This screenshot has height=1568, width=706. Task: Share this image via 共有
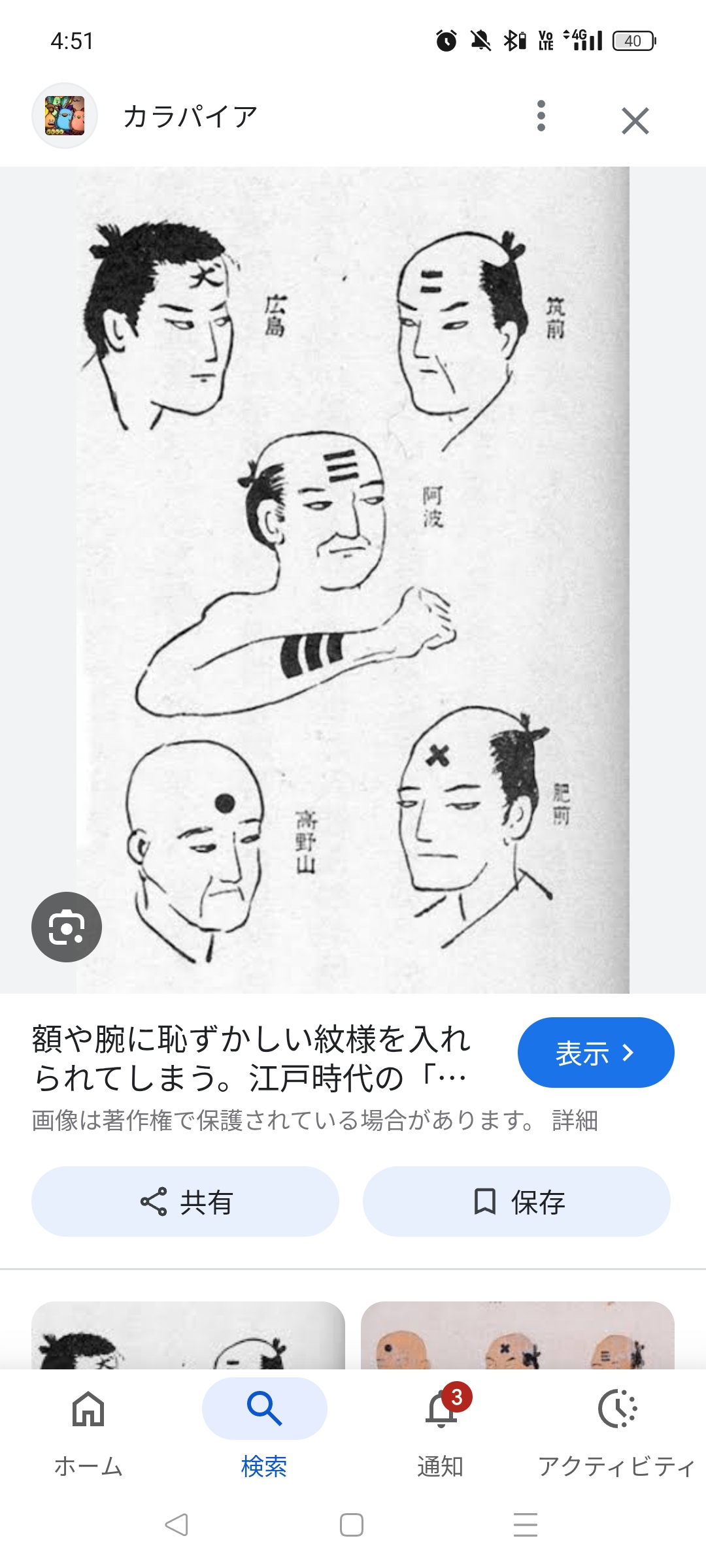pyautogui.click(x=186, y=1201)
